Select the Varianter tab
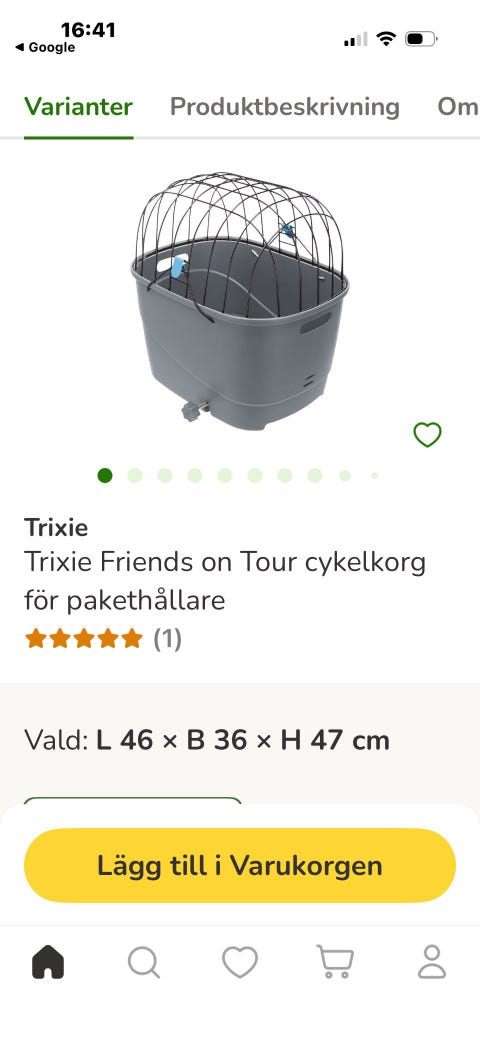This screenshot has height=1040, width=480. (x=78, y=107)
